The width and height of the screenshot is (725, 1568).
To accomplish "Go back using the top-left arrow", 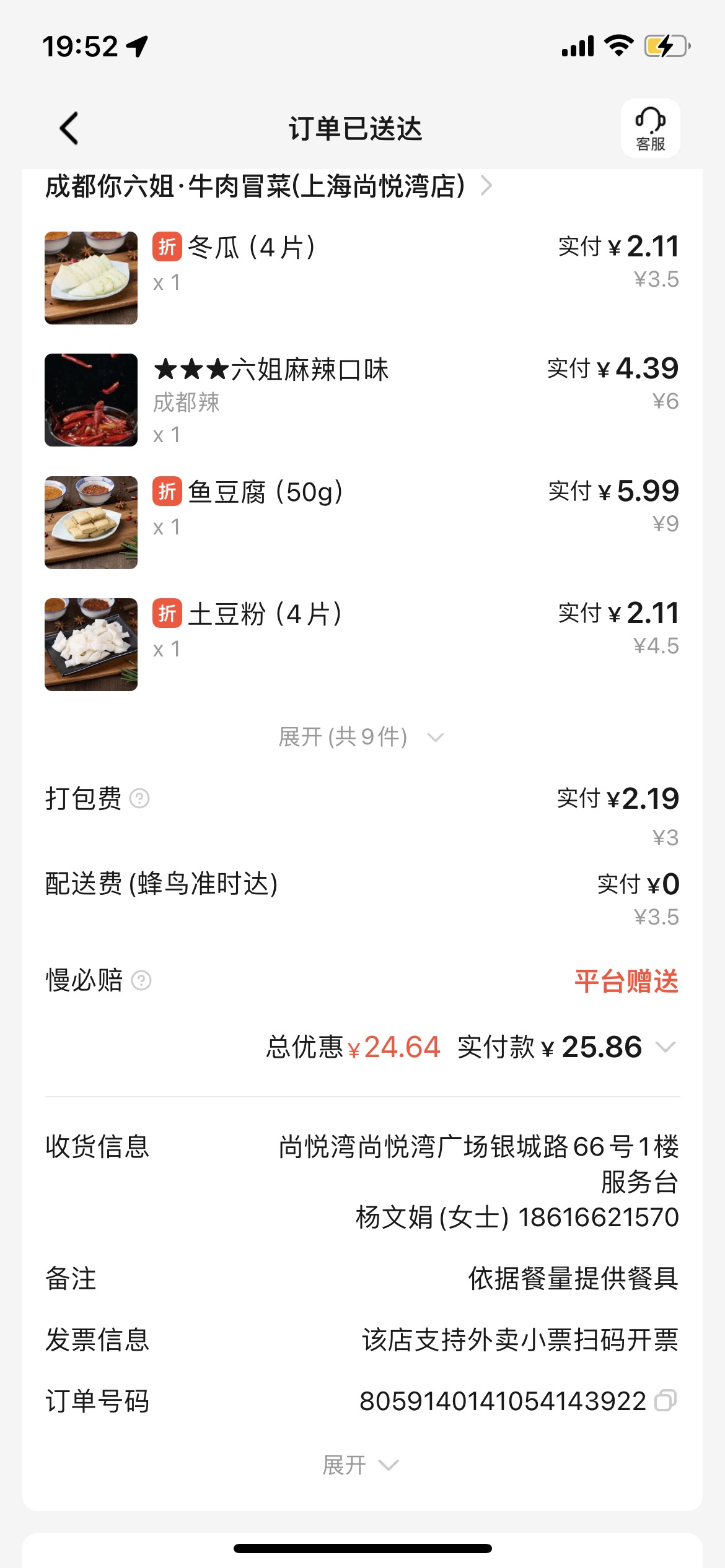I will tap(69, 128).
